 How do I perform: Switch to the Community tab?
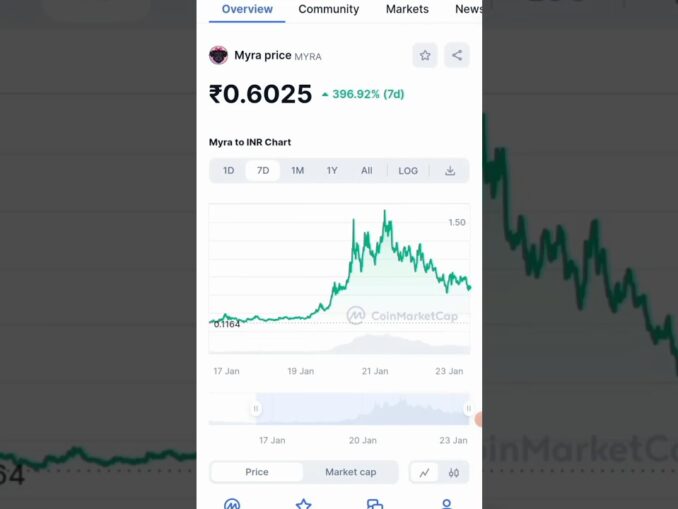point(328,9)
